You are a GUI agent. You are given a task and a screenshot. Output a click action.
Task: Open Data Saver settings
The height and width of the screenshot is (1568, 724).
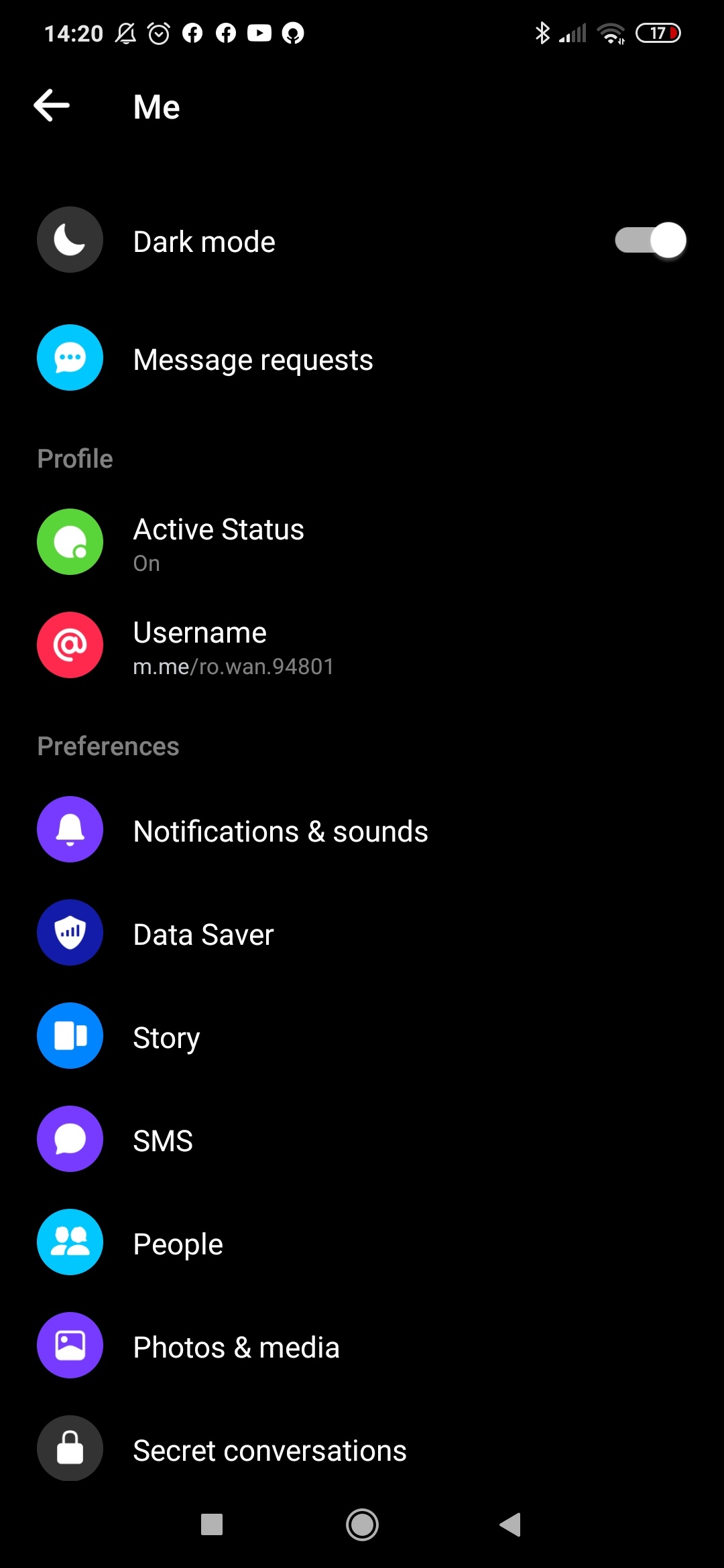tap(362, 933)
